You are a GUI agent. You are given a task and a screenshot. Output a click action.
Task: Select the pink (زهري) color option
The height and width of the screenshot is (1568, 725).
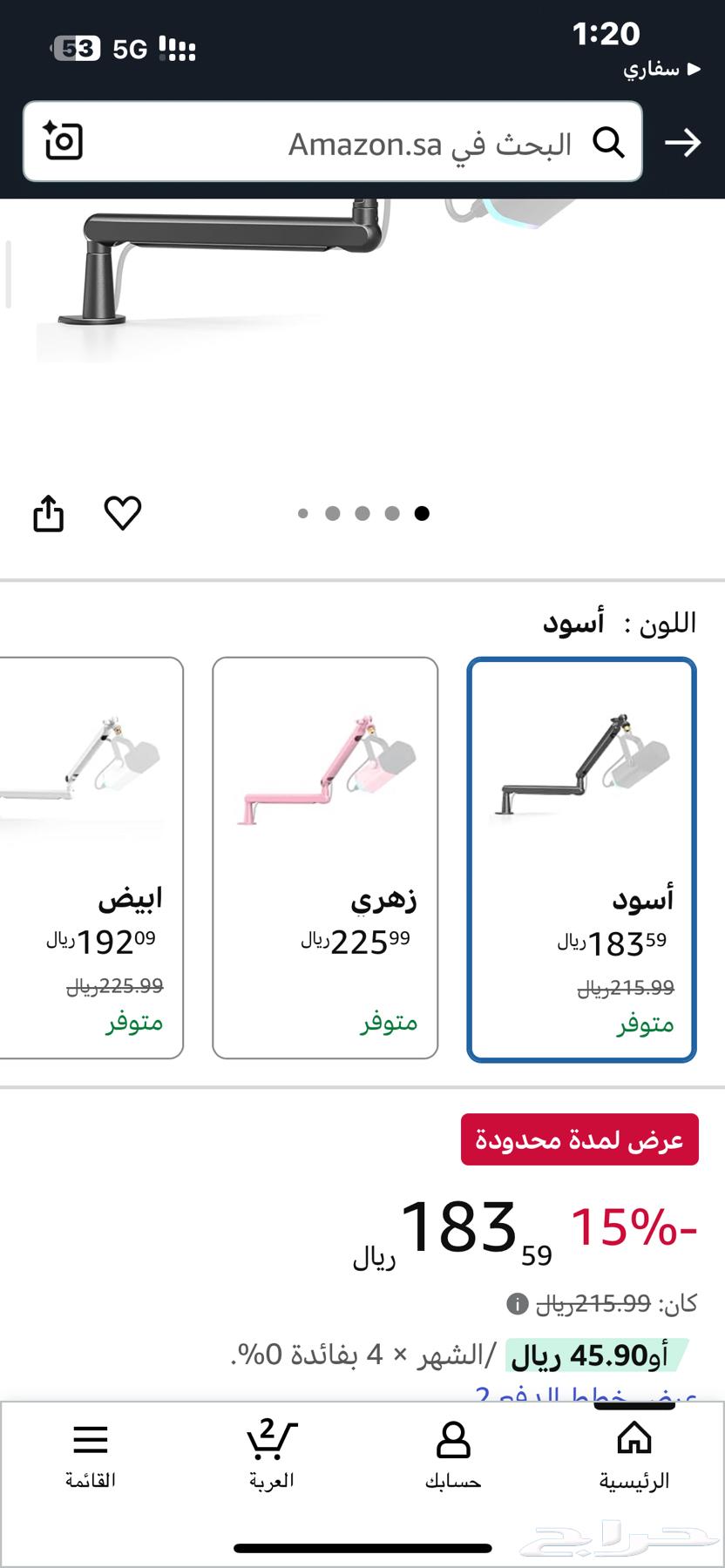click(x=325, y=858)
